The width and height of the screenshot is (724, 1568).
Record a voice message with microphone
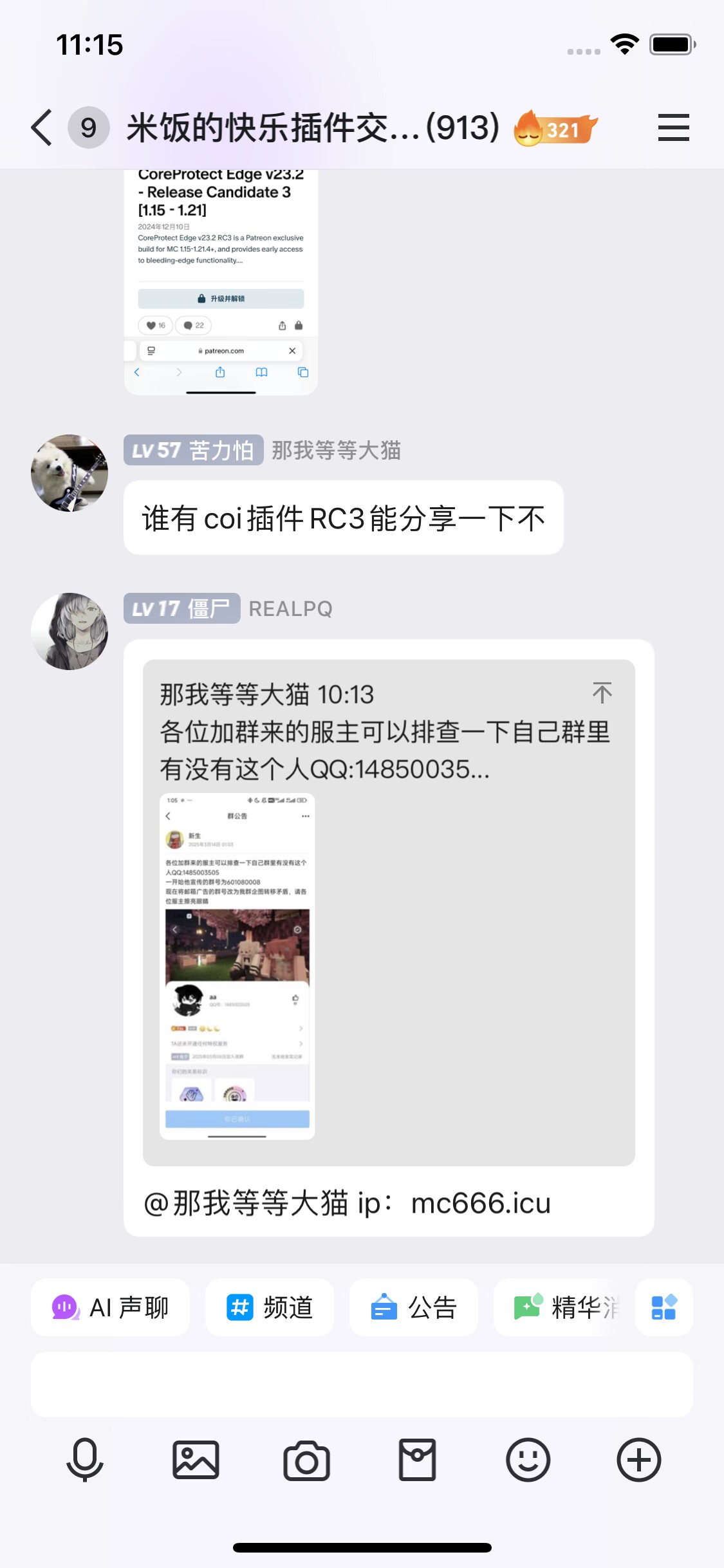point(85,1460)
